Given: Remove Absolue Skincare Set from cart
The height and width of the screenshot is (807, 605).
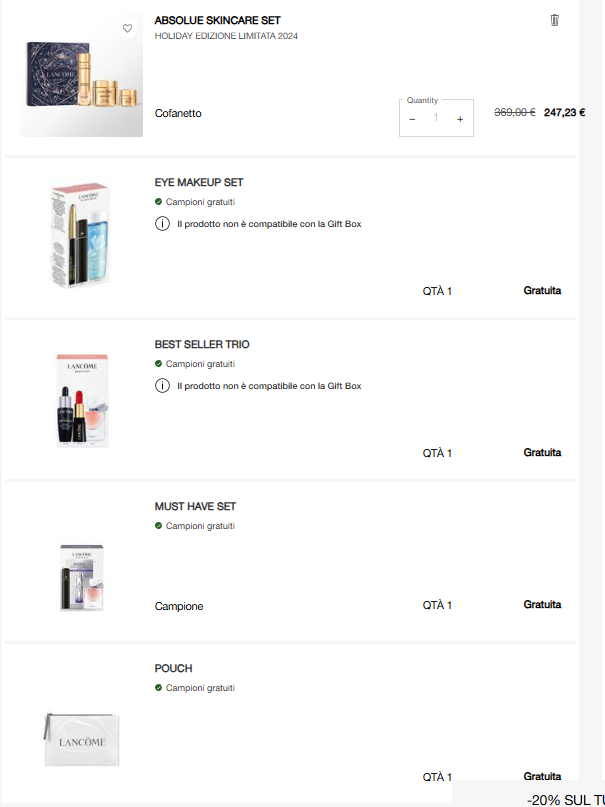Looking at the screenshot, I should pos(555,20).
